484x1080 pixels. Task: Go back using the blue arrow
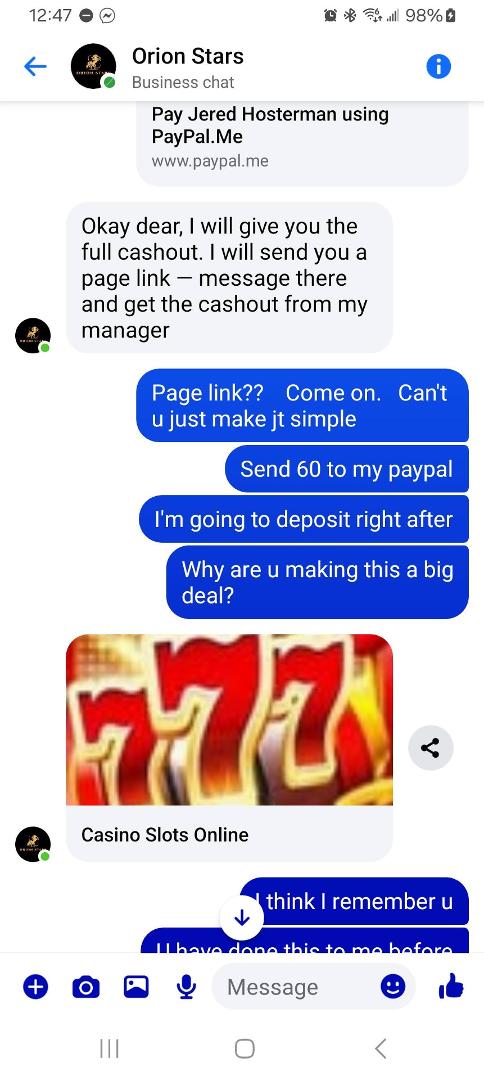click(x=34, y=67)
